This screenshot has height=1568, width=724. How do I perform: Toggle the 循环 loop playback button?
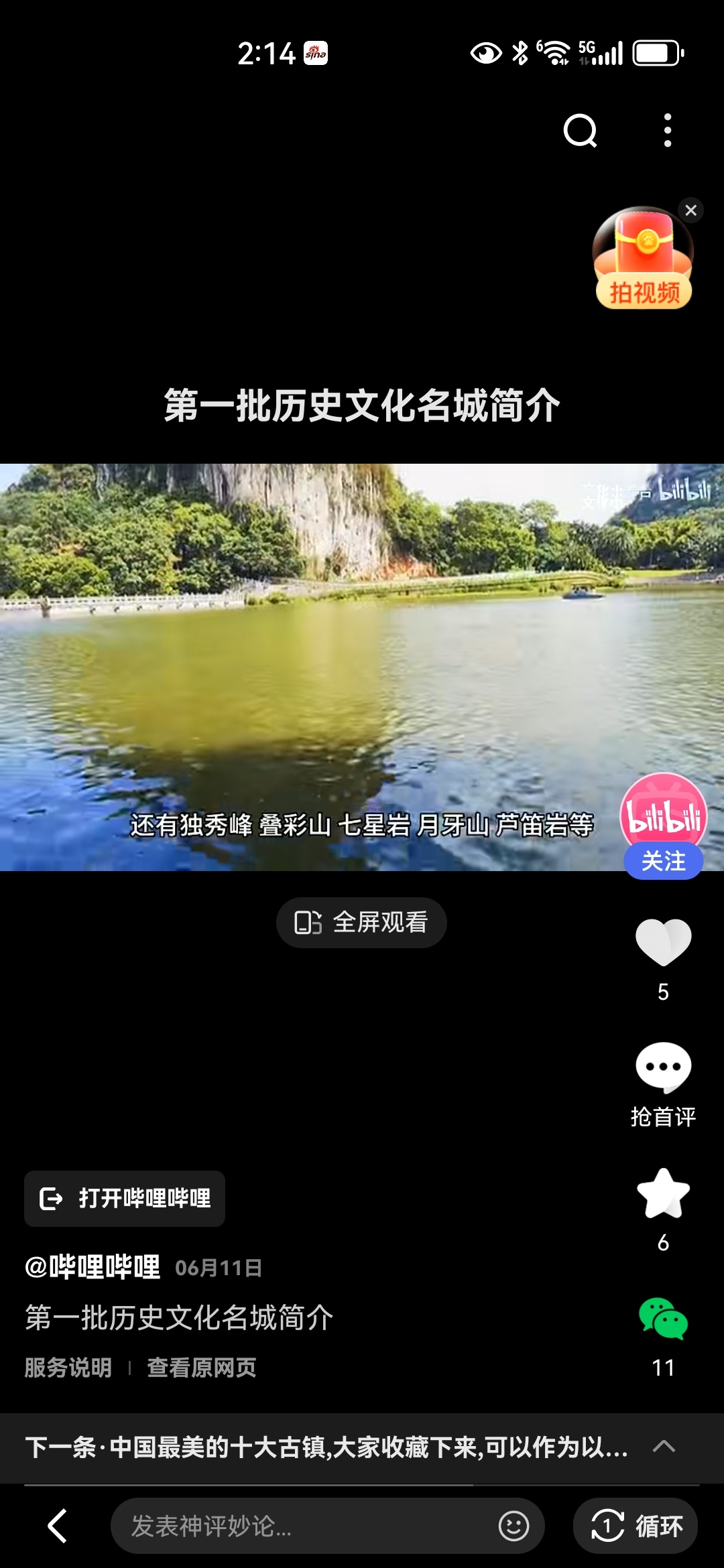tap(636, 1526)
